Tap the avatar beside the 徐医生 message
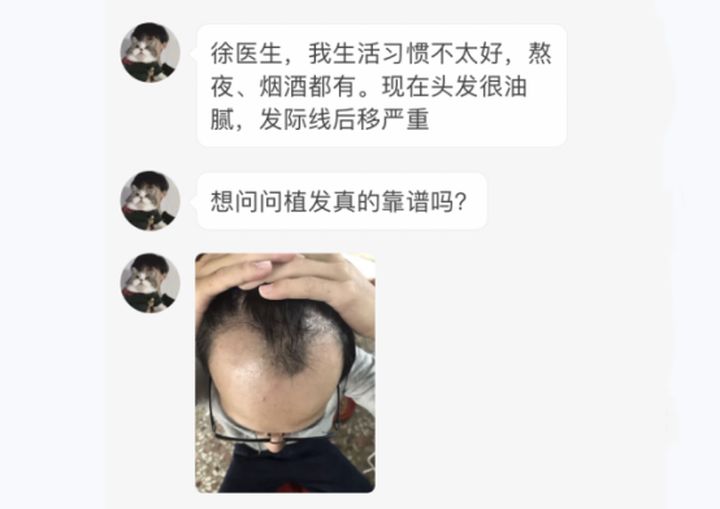The image size is (720, 509). [x=150, y=52]
